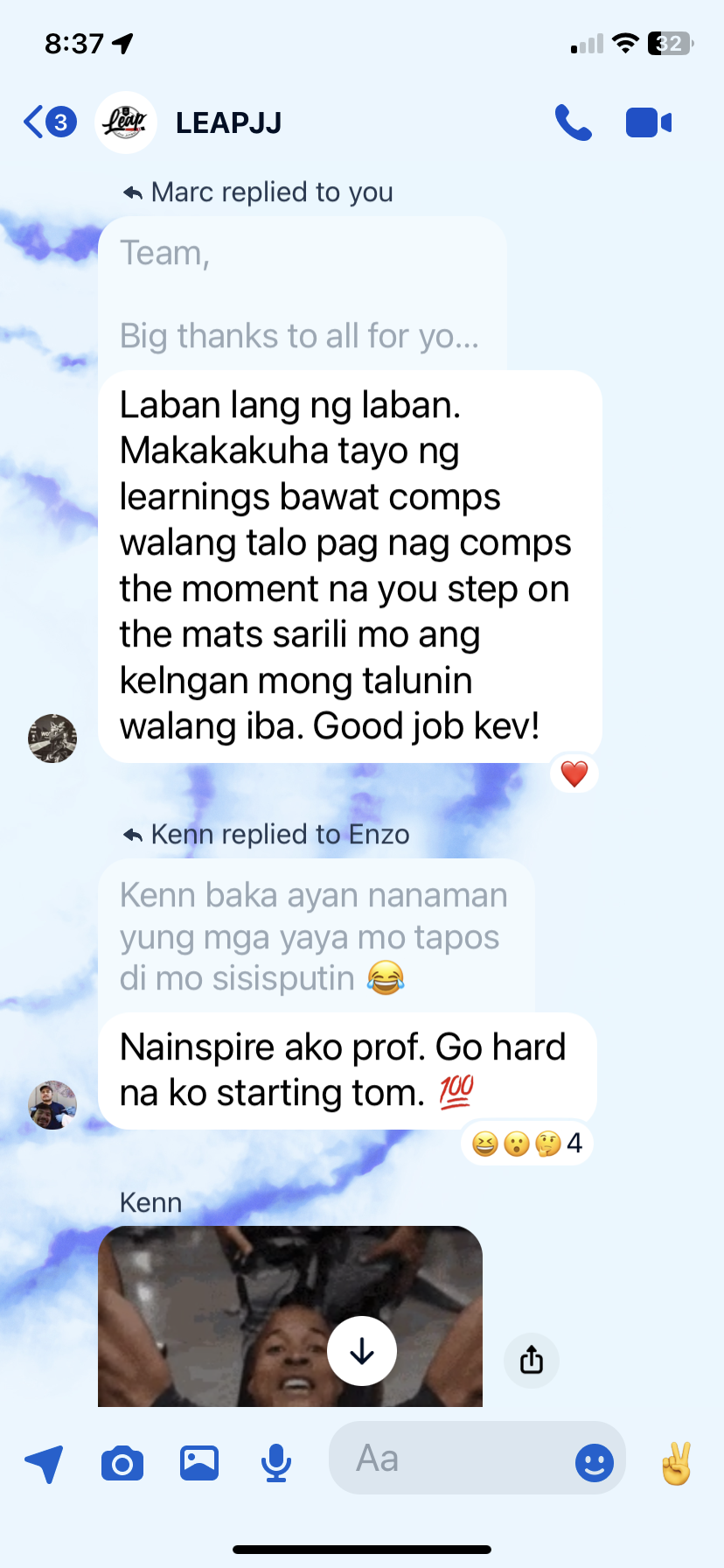The height and width of the screenshot is (1568, 724).
Task: Share Kenn's GIF message
Action: click(532, 1360)
